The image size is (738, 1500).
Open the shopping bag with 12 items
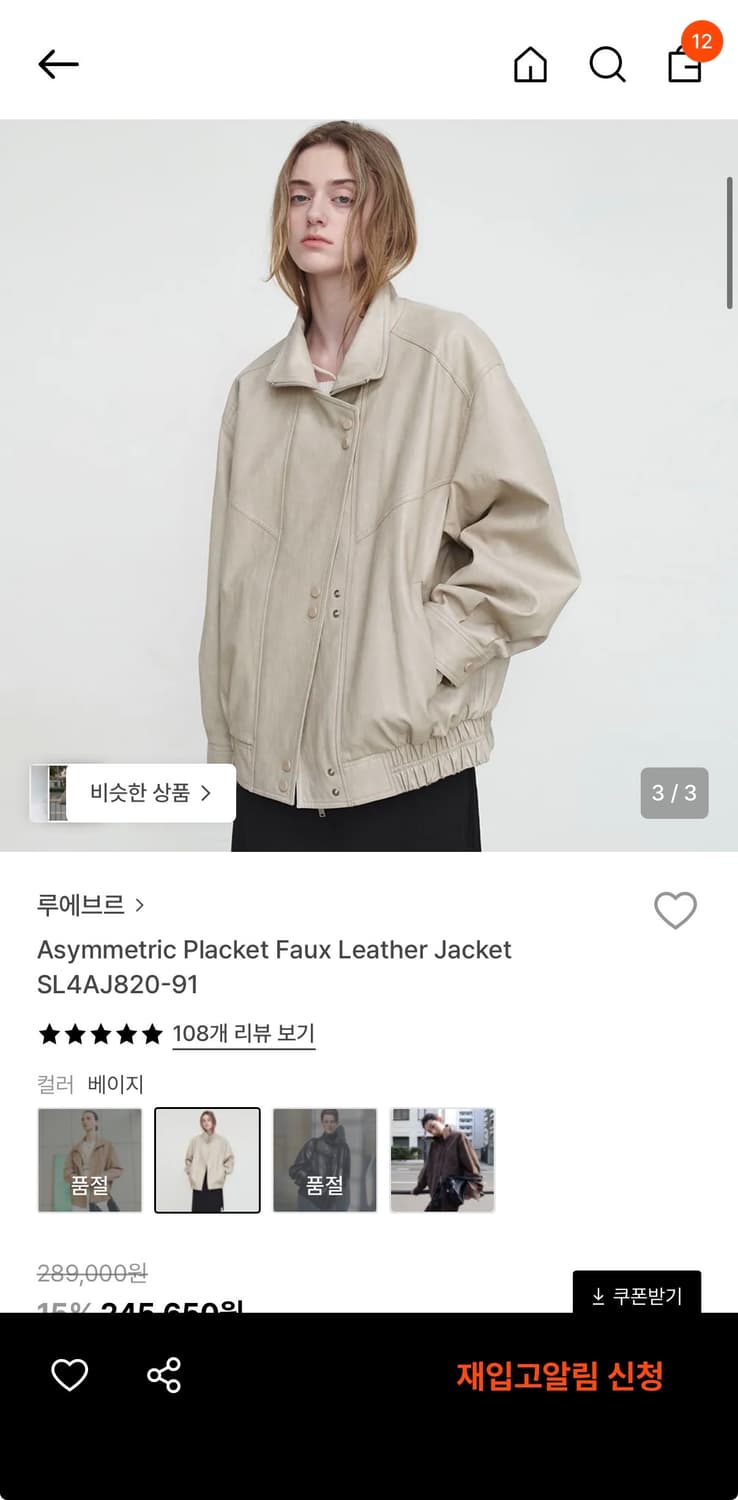pyautogui.click(x=685, y=65)
